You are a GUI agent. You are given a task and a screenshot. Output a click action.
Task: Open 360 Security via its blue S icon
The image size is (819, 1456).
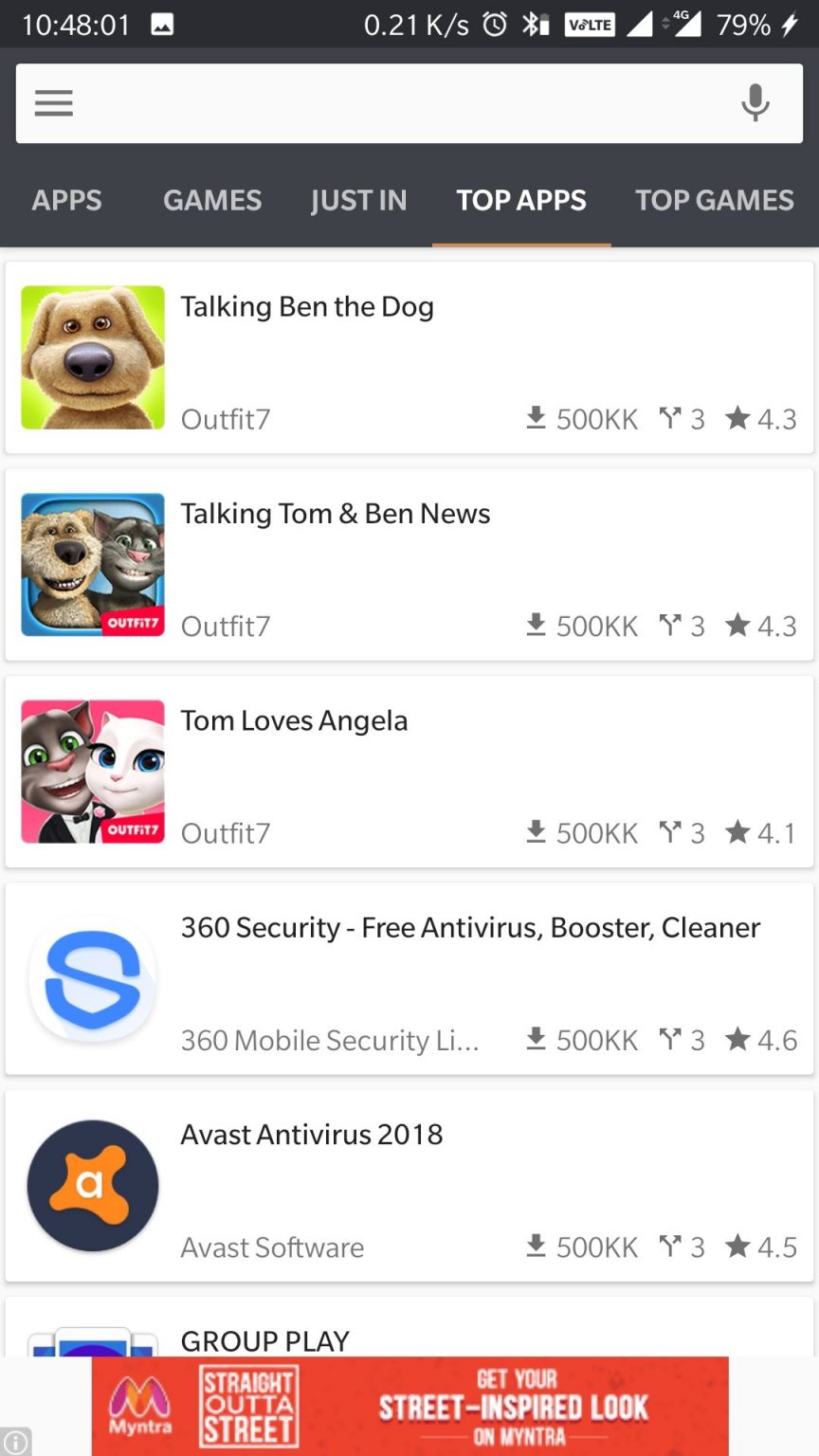(92, 977)
